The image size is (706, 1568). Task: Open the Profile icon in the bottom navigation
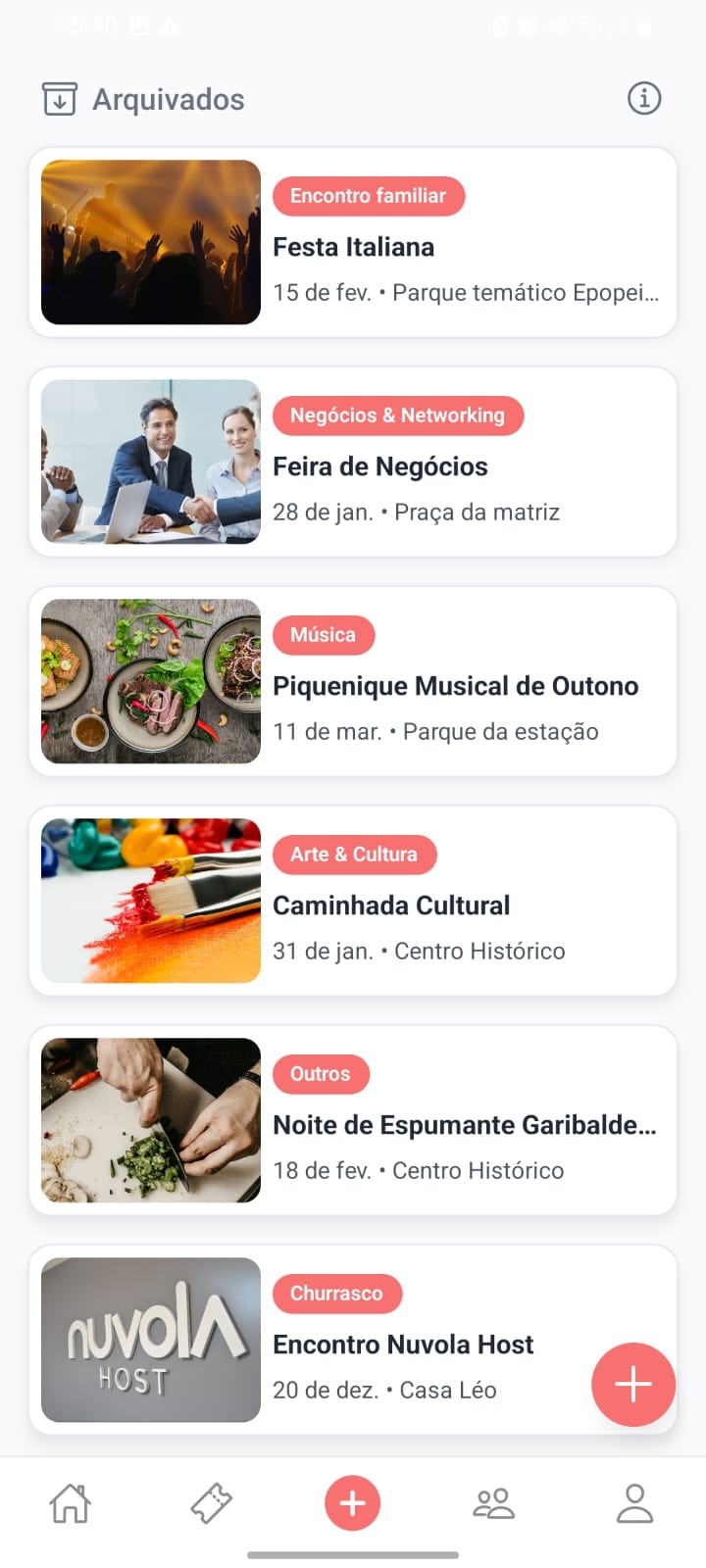[634, 1501]
